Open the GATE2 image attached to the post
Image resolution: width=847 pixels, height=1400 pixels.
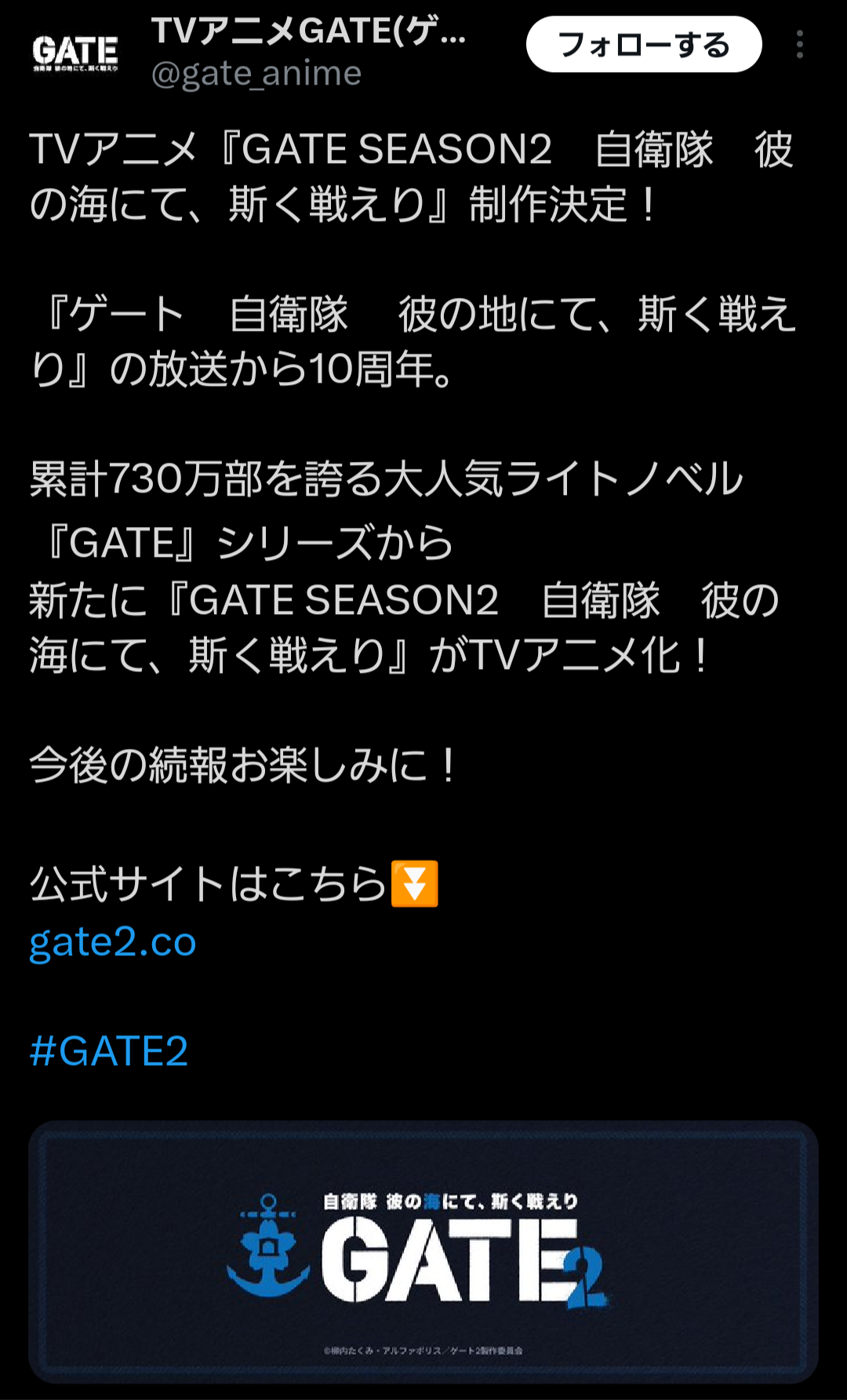[423, 1252]
